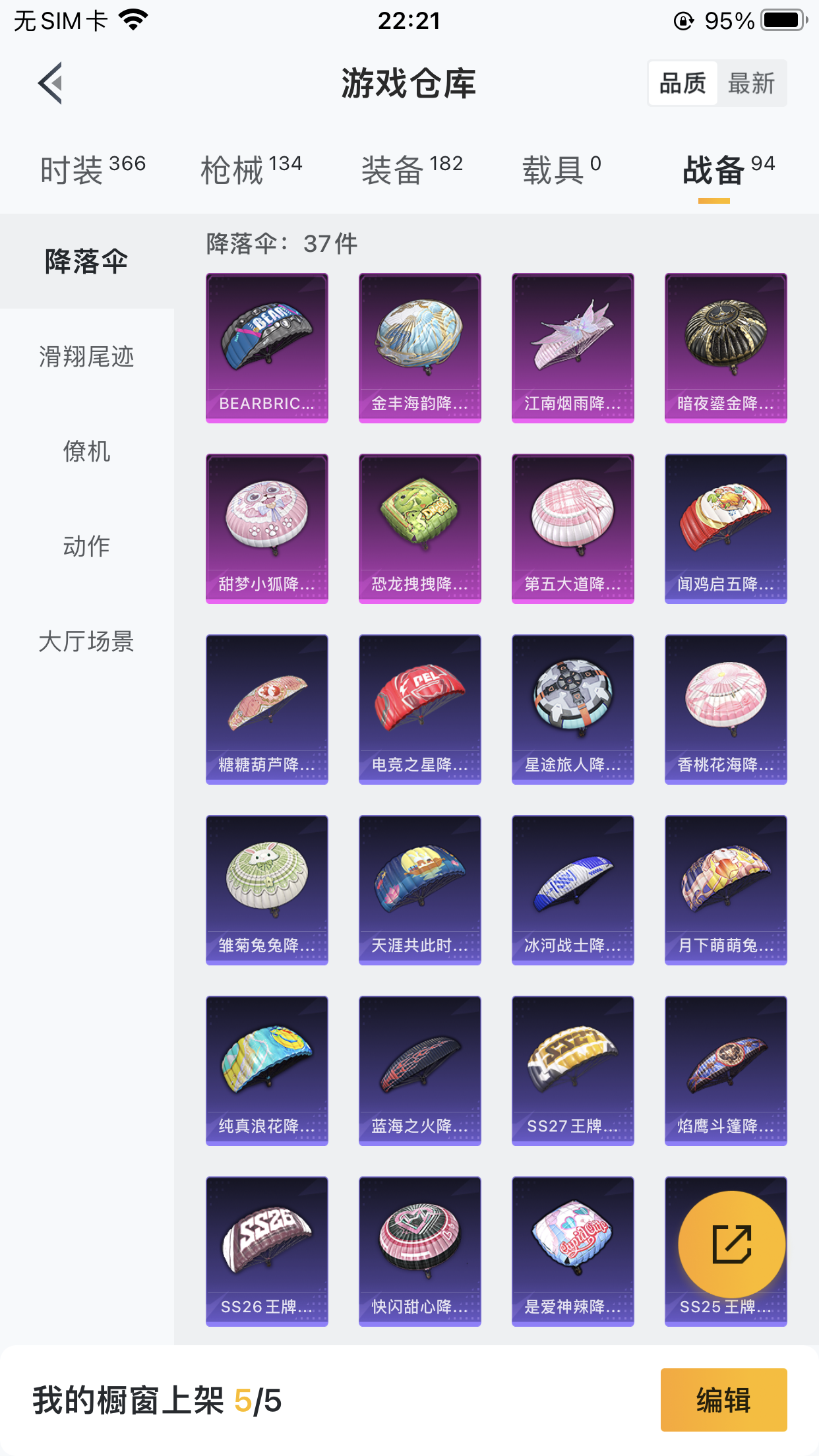
Task: Select the 大厅场景 category
Action: tap(86, 642)
